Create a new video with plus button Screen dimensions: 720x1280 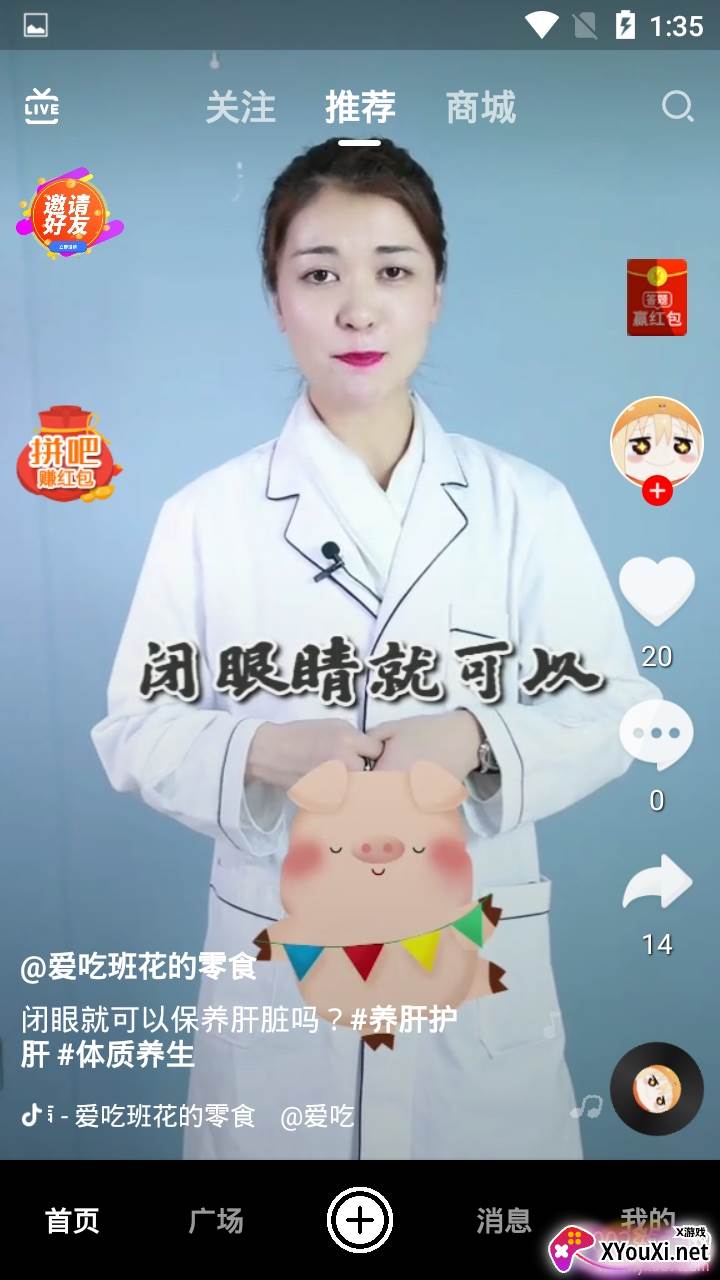pyautogui.click(x=360, y=1220)
